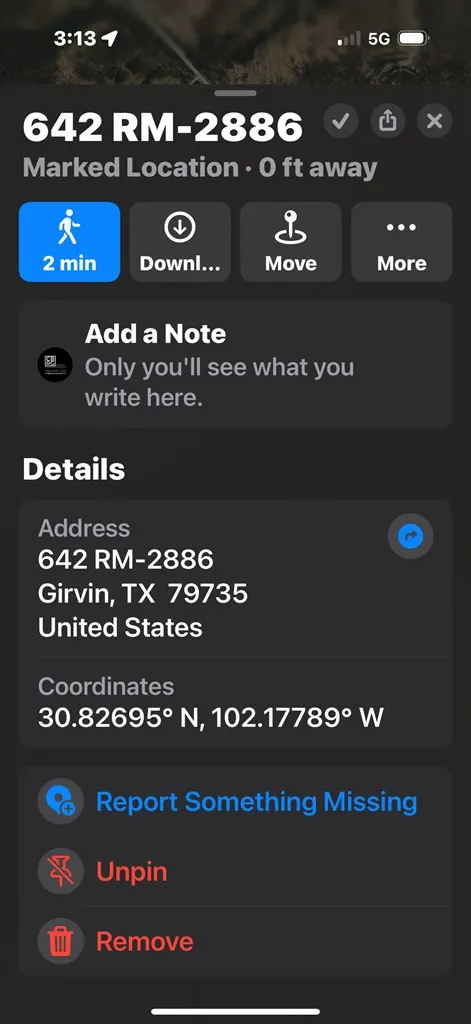
Task: Tap the blue arrow next to Address
Action: (x=411, y=537)
